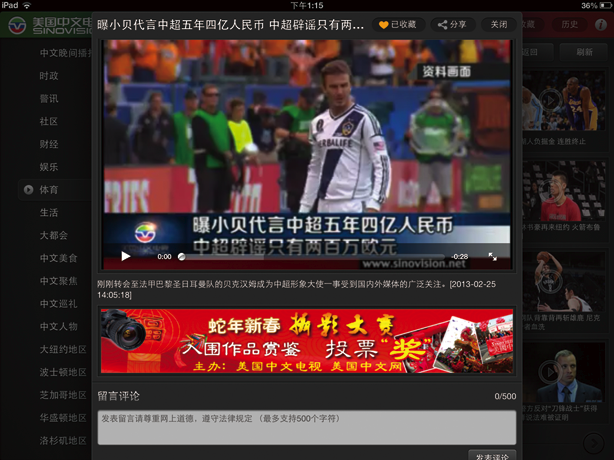Close the video dialog with 关闭
Screen dimensions: 614x460
498,24
